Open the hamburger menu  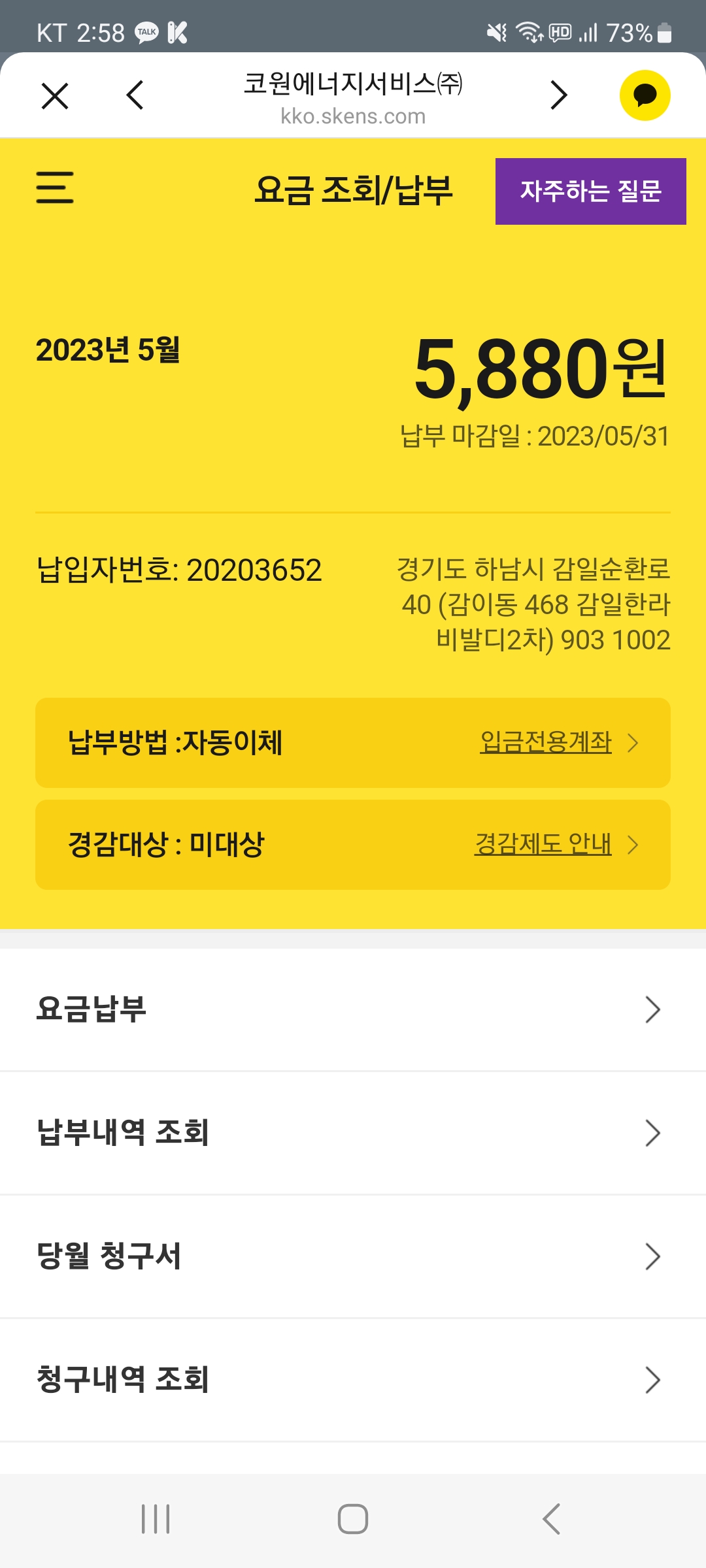55,188
